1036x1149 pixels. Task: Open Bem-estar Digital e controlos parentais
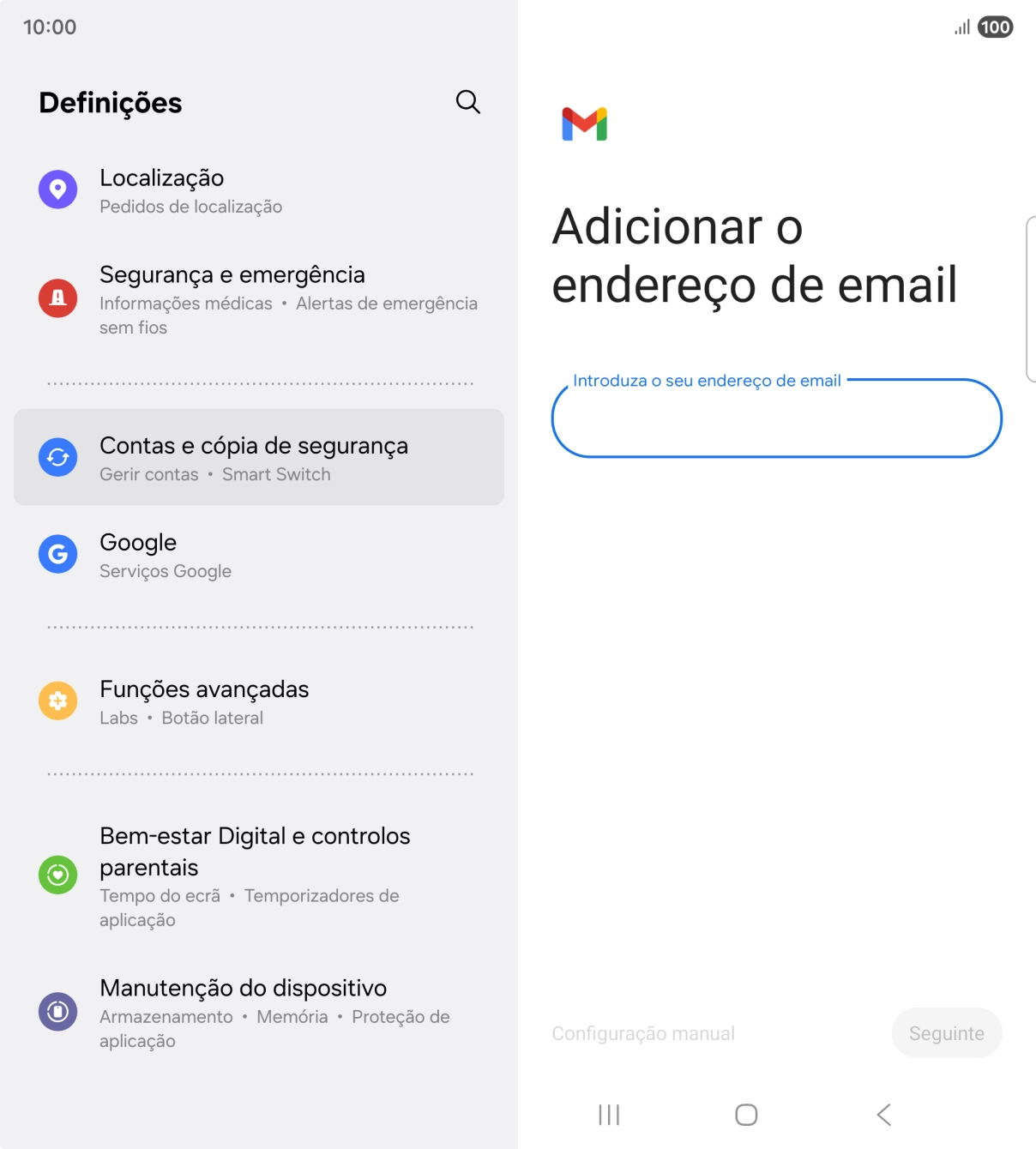point(257,875)
